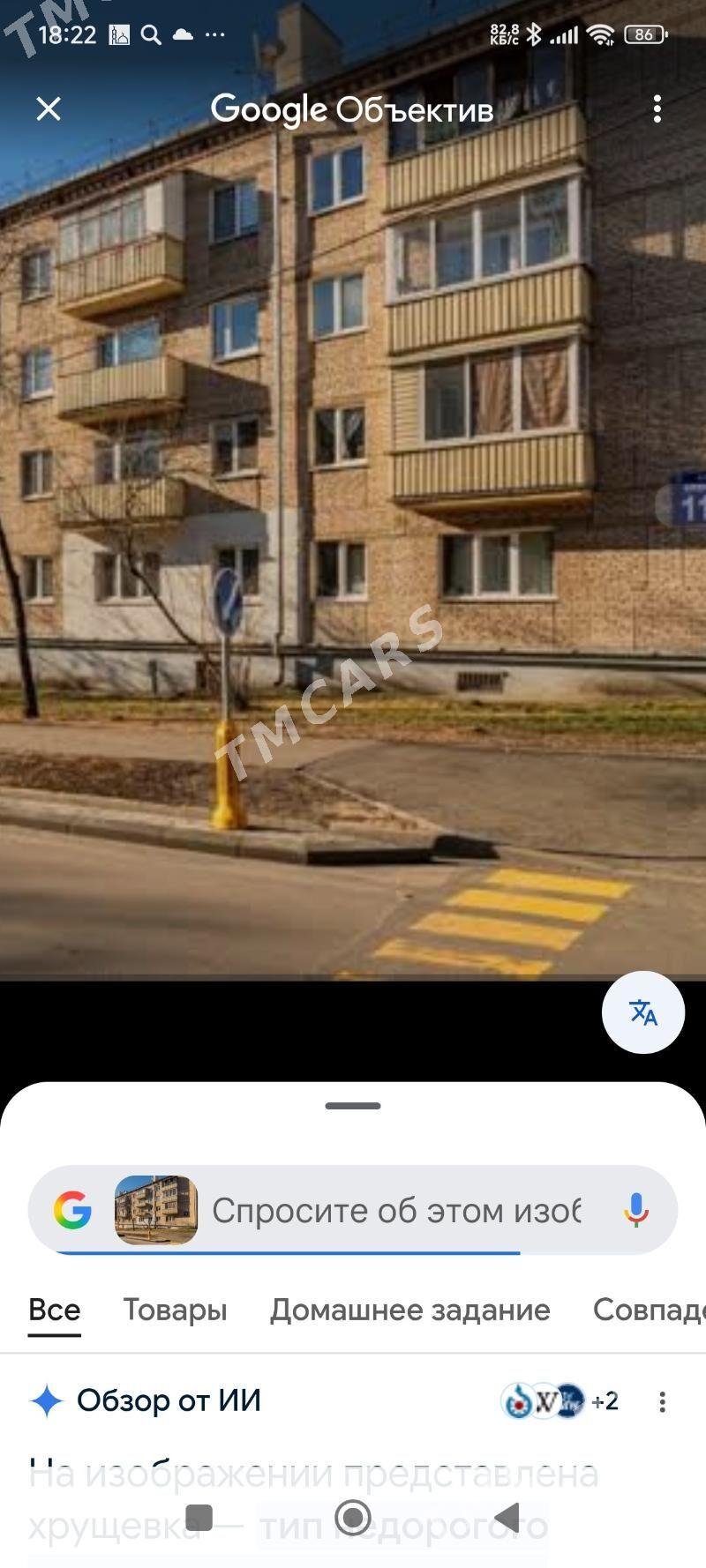Switch to the "Товары" tab
Viewport: 706px width, 1568px height.
(175, 1310)
